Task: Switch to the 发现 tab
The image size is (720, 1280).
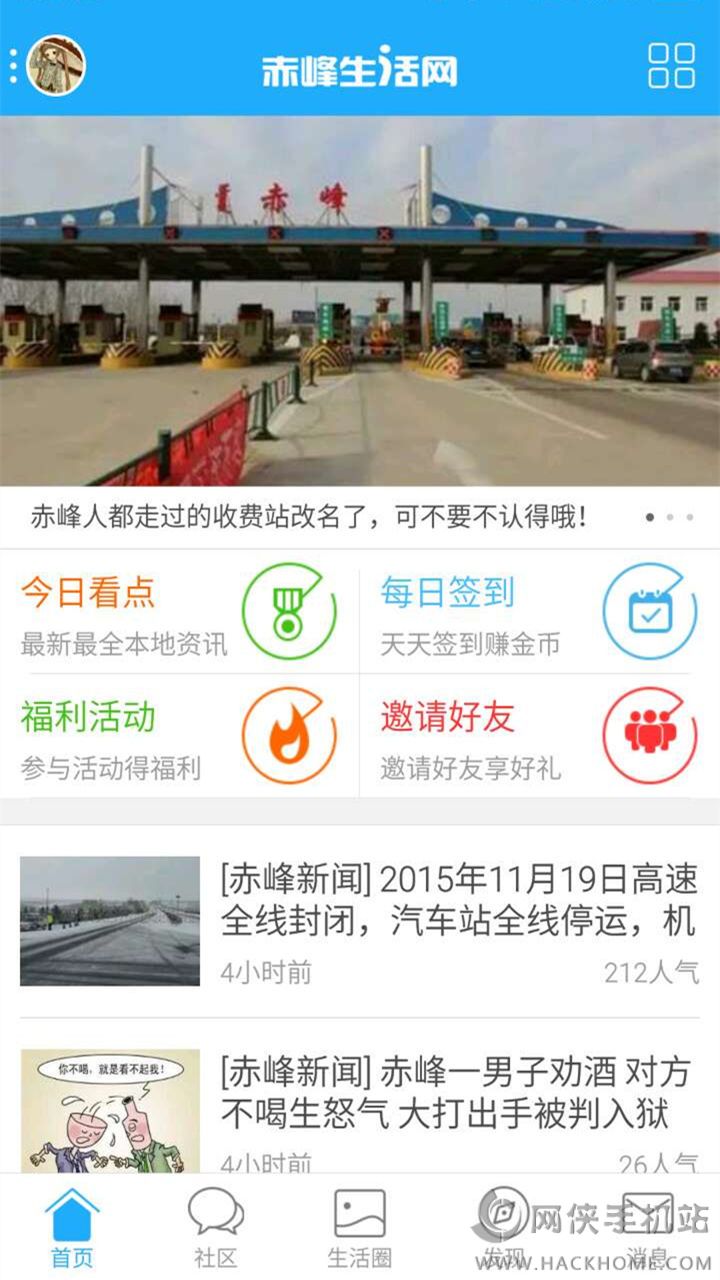Action: [504, 1228]
